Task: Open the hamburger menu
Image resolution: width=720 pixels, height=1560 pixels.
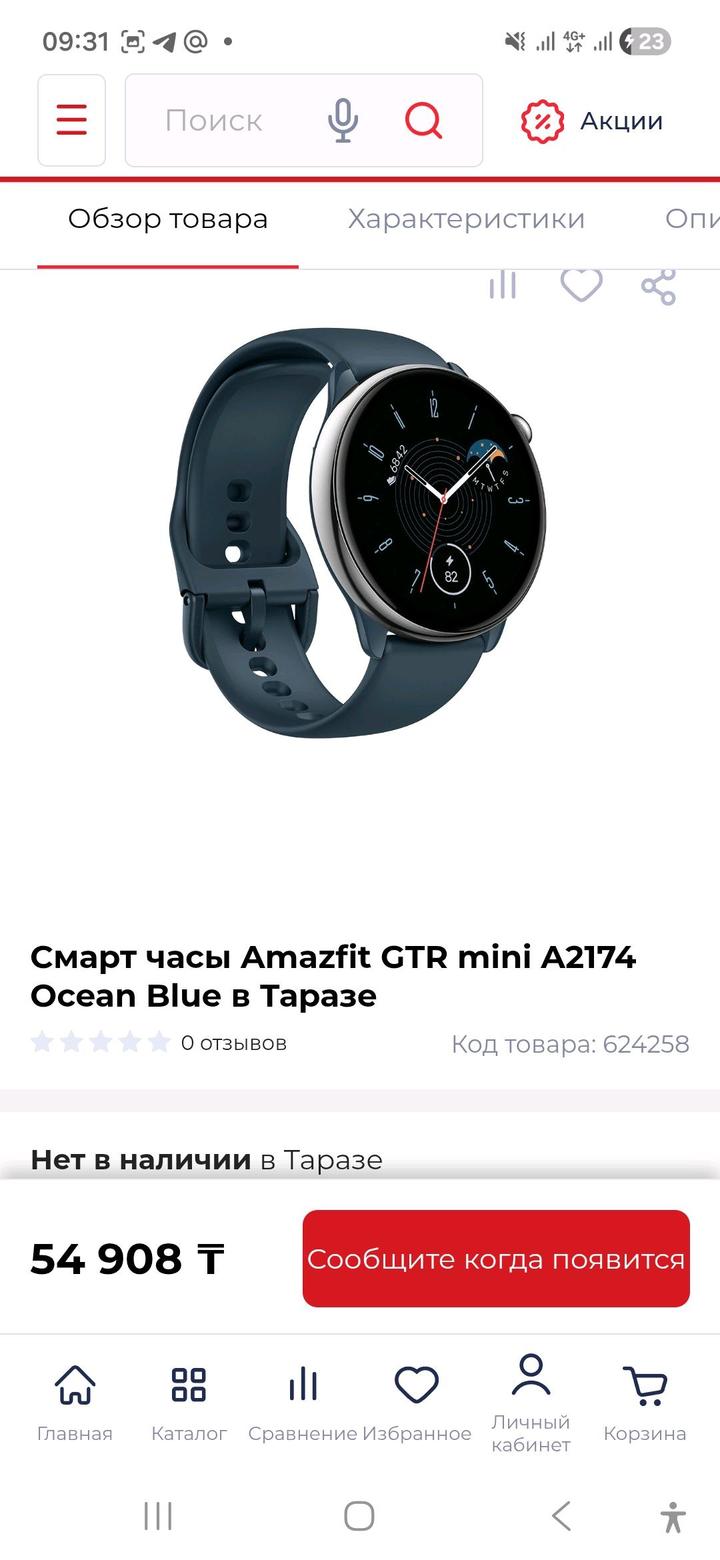Action: point(71,120)
